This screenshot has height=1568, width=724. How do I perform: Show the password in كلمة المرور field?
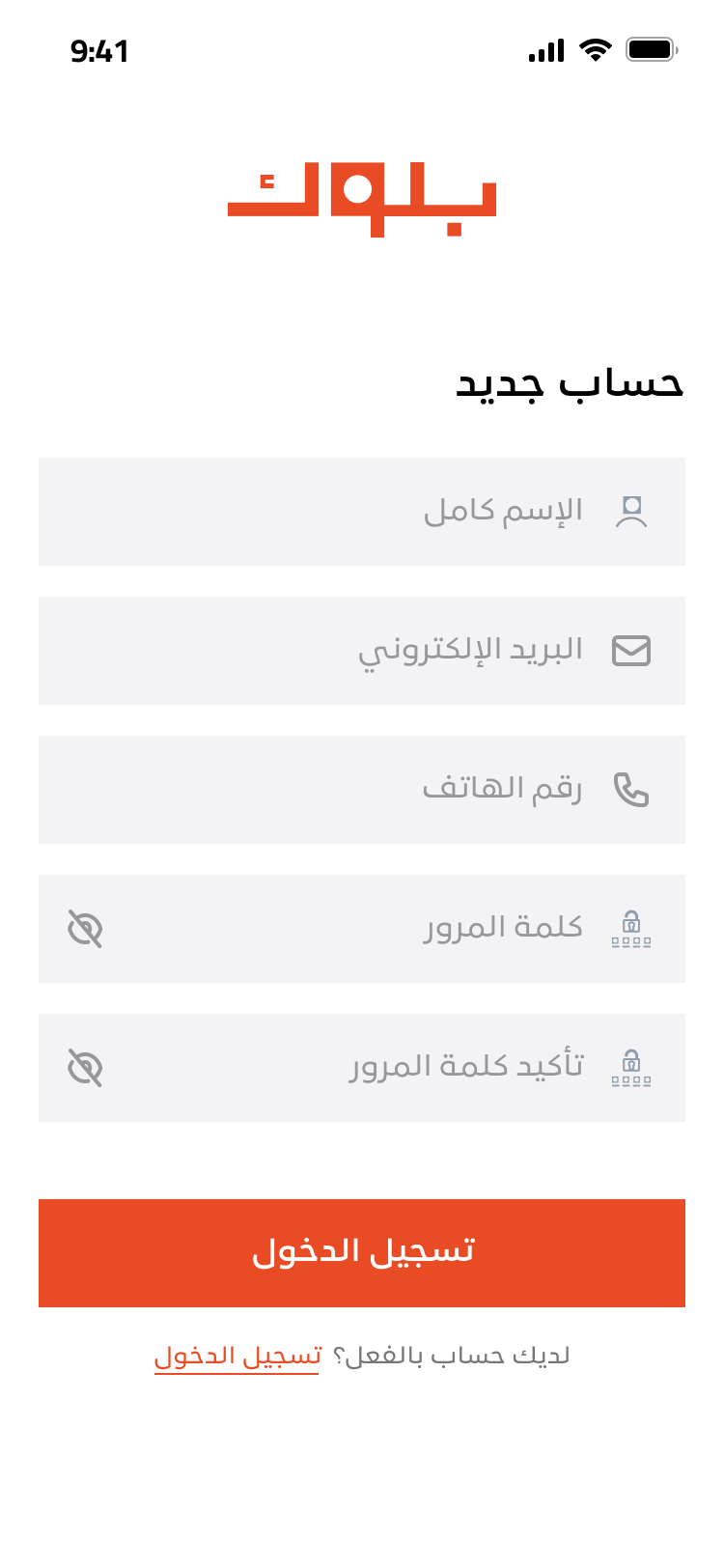85,929
